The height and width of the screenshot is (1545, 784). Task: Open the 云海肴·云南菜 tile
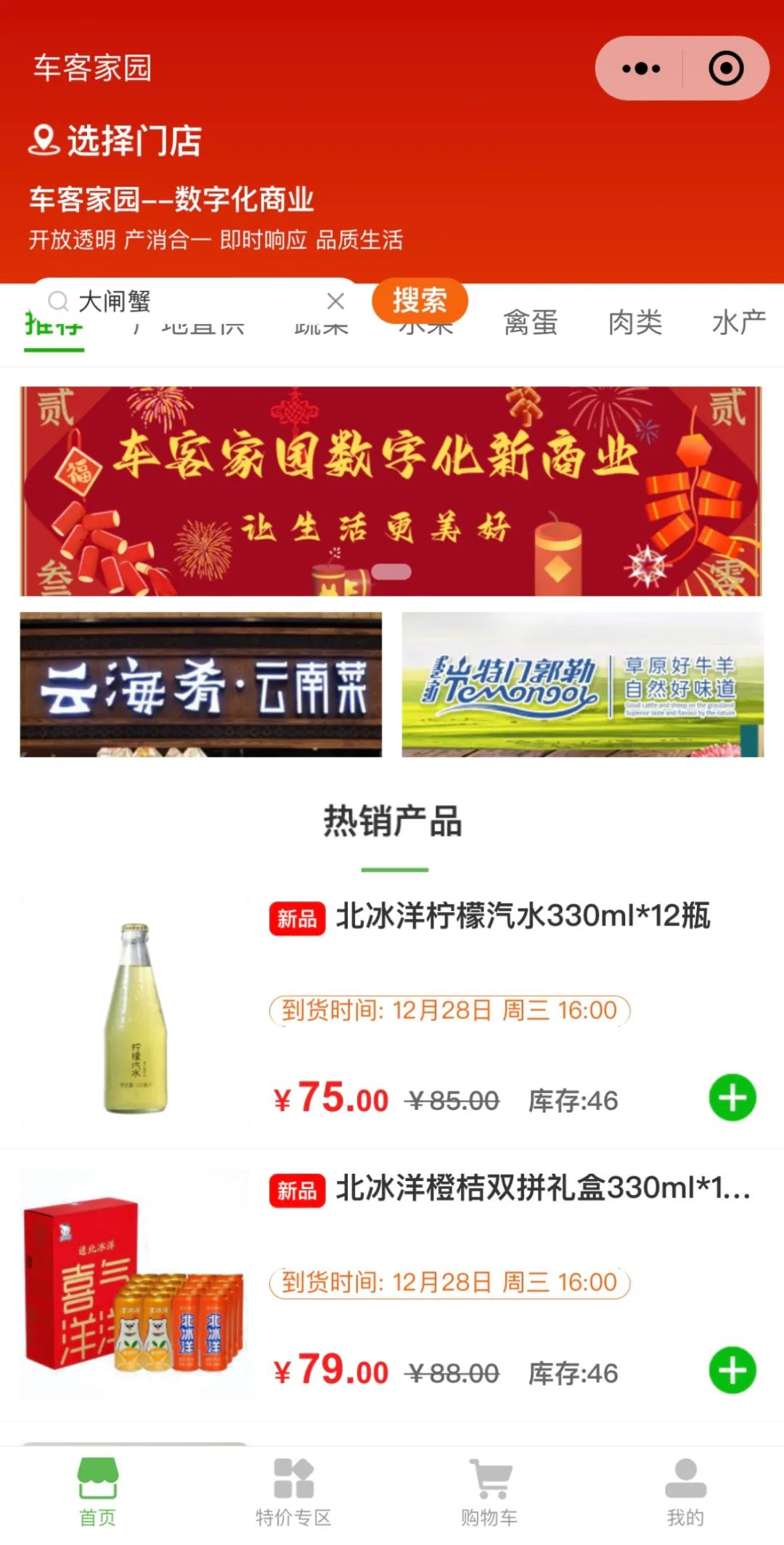201,684
